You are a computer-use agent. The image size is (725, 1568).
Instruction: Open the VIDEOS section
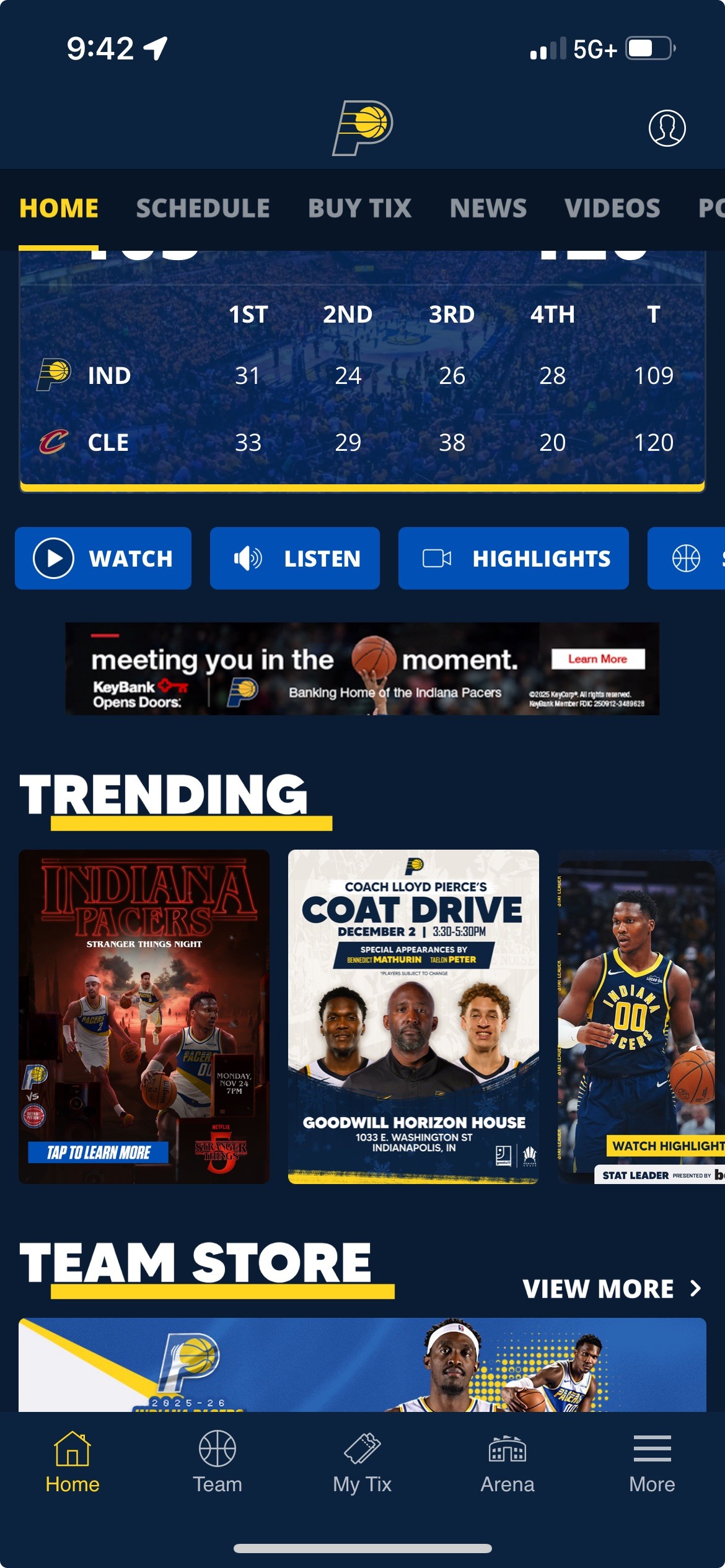pos(613,208)
